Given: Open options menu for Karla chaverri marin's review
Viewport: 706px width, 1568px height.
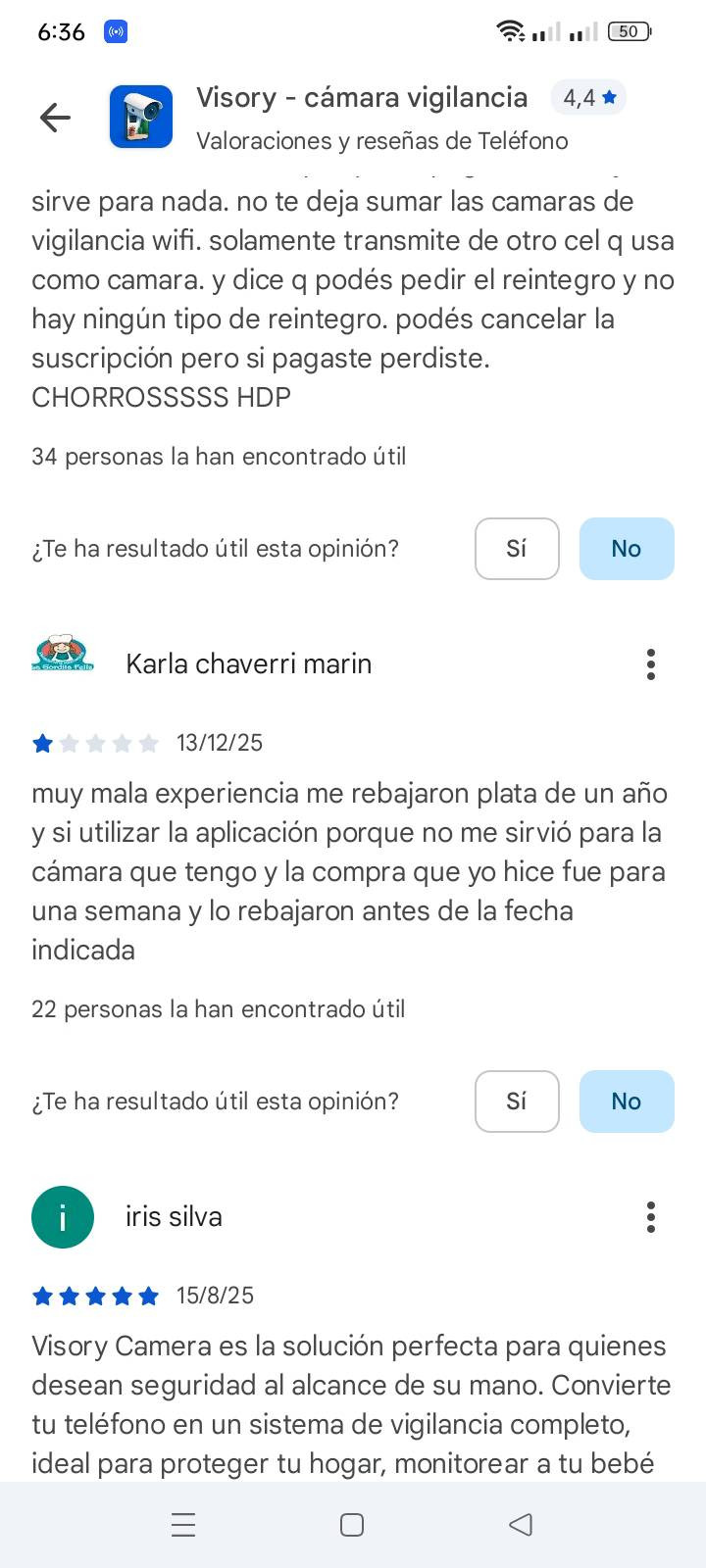Looking at the screenshot, I should click(650, 664).
